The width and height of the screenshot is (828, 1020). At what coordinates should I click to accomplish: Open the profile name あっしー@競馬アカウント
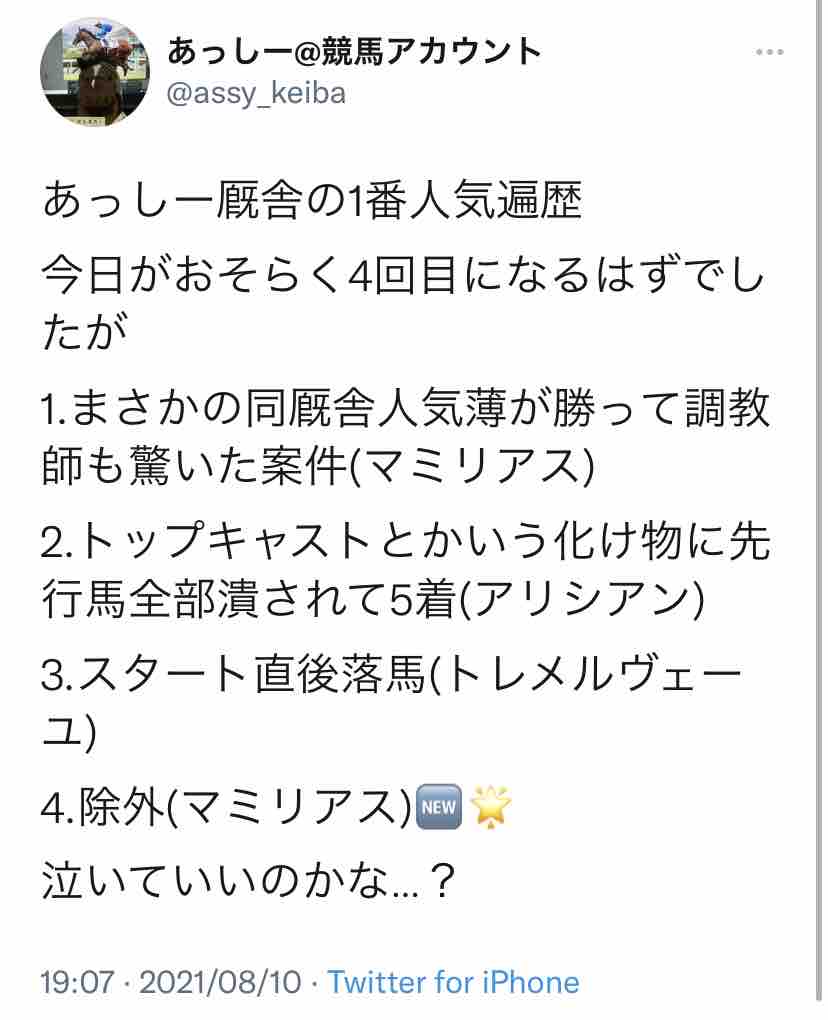click(x=352, y=50)
